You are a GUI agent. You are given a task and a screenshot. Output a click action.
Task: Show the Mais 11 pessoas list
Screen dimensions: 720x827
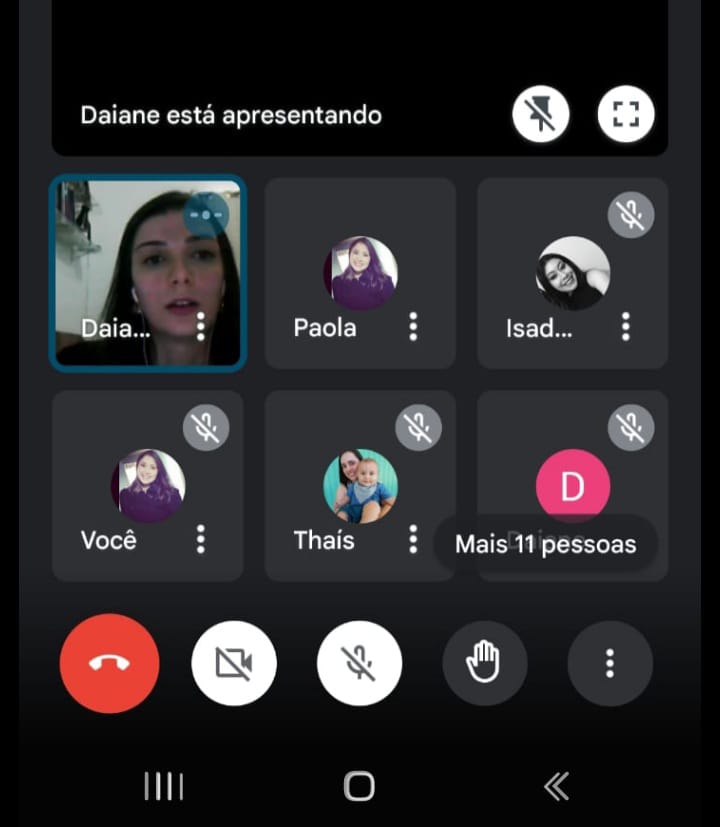[545, 544]
